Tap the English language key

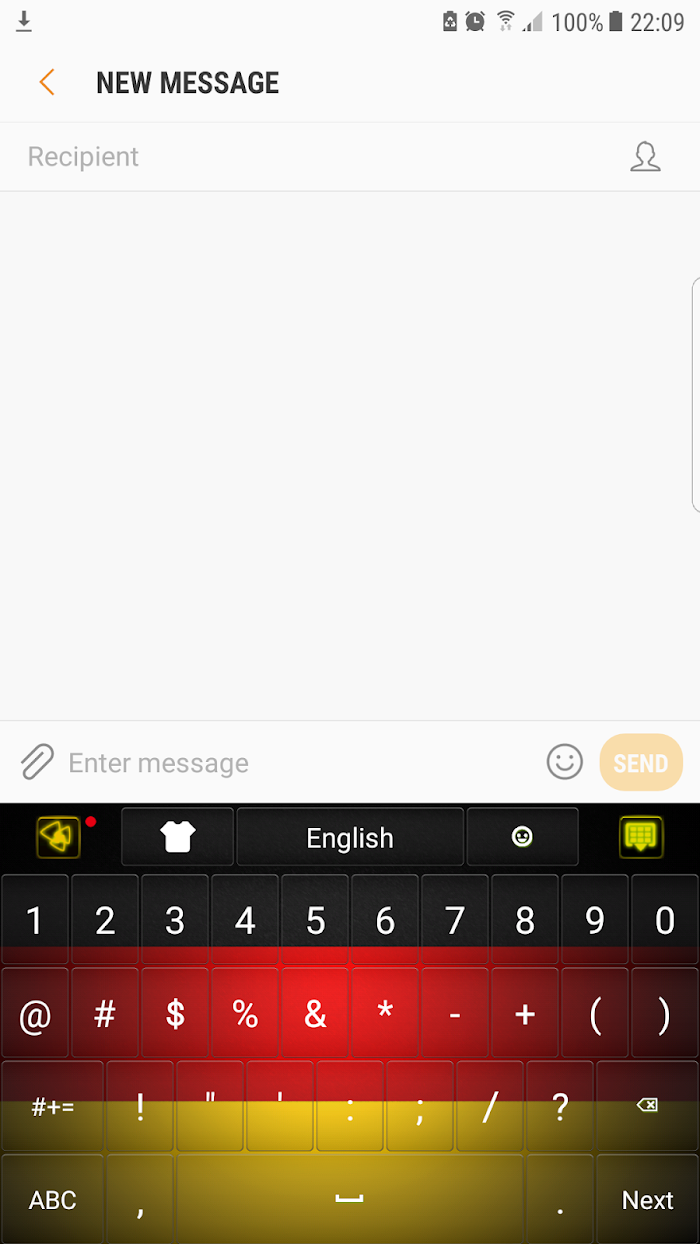pos(350,836)
